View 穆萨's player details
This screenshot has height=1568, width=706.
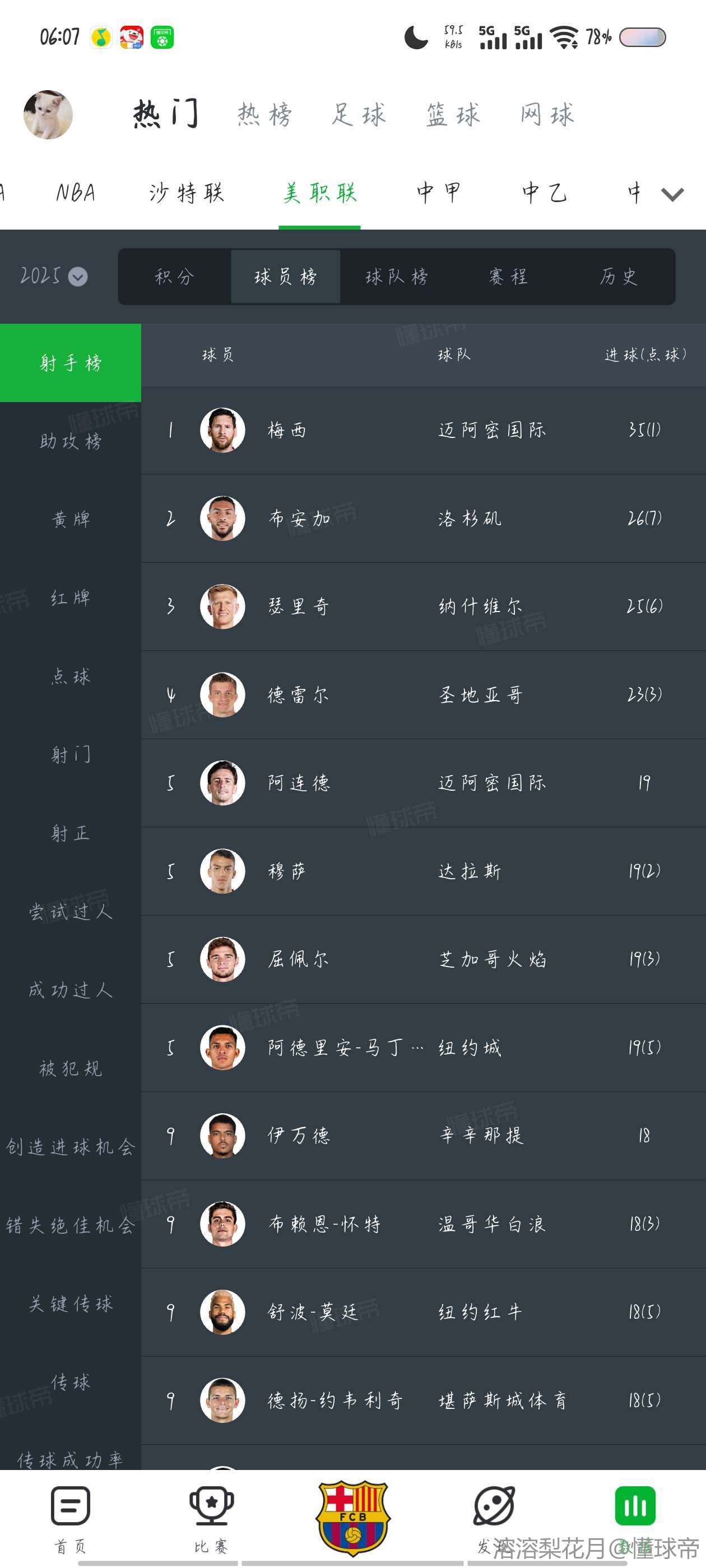pos(422,871)
